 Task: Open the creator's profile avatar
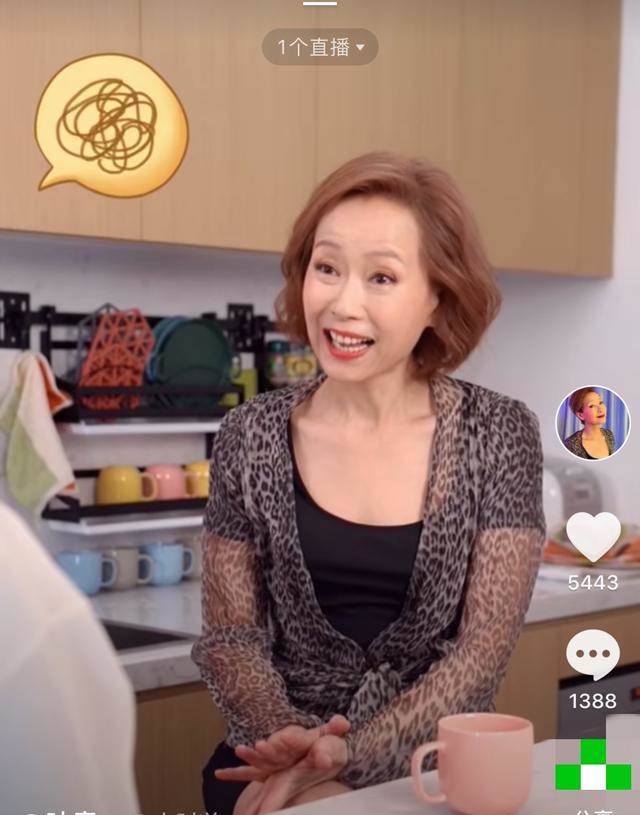click(593, 423)
